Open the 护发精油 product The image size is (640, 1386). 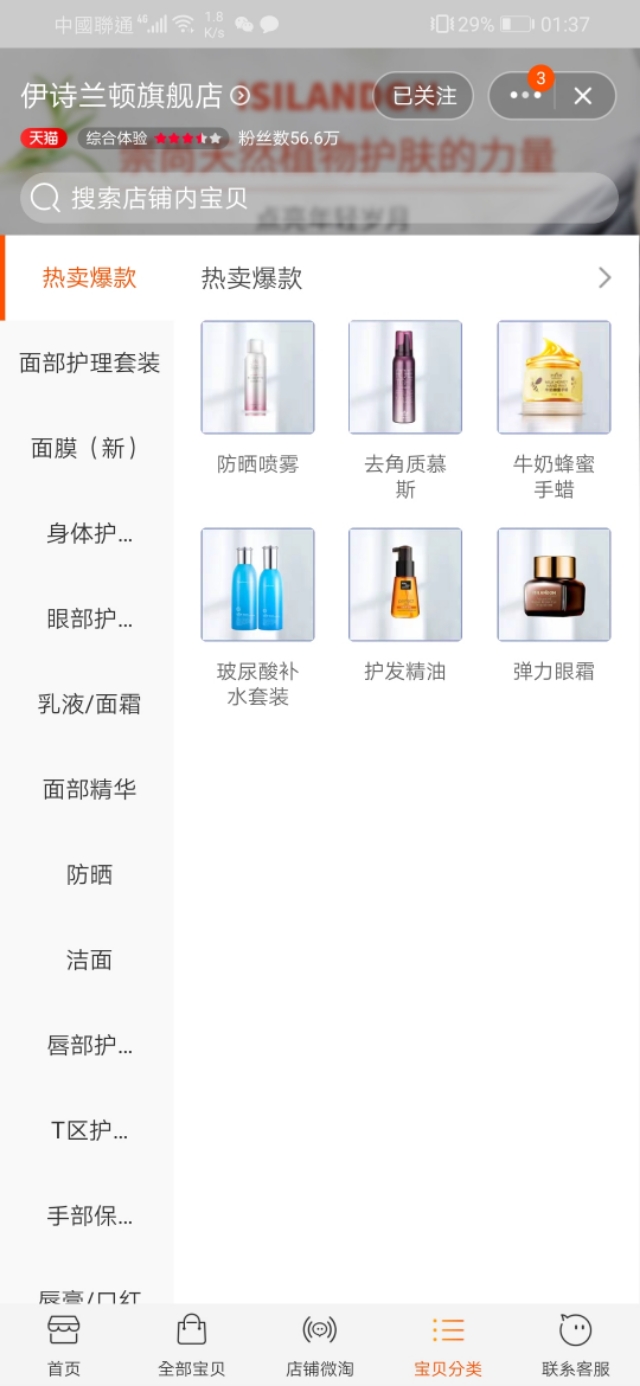[x=405, y=585]
